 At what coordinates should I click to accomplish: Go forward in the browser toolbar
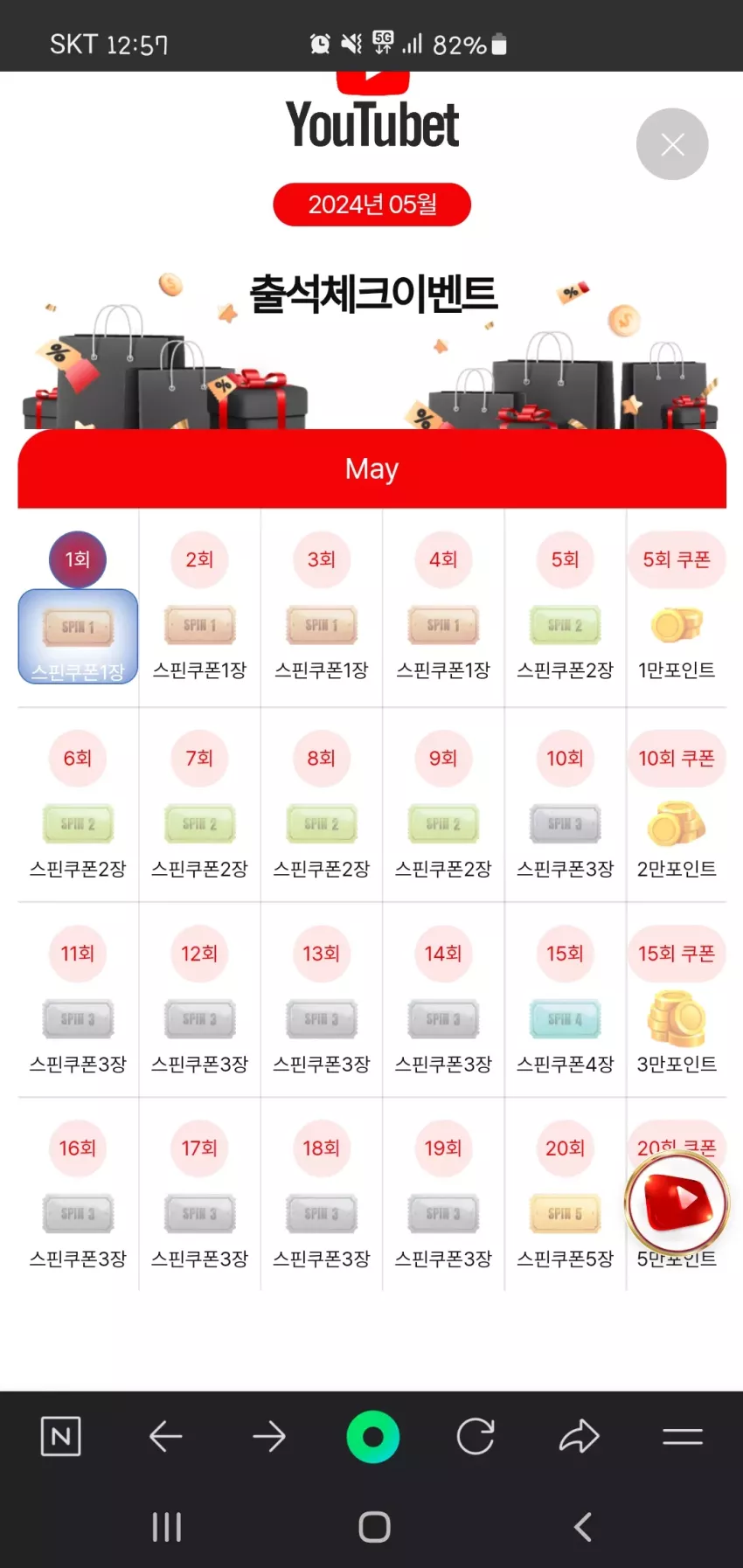coord(269,1436)
